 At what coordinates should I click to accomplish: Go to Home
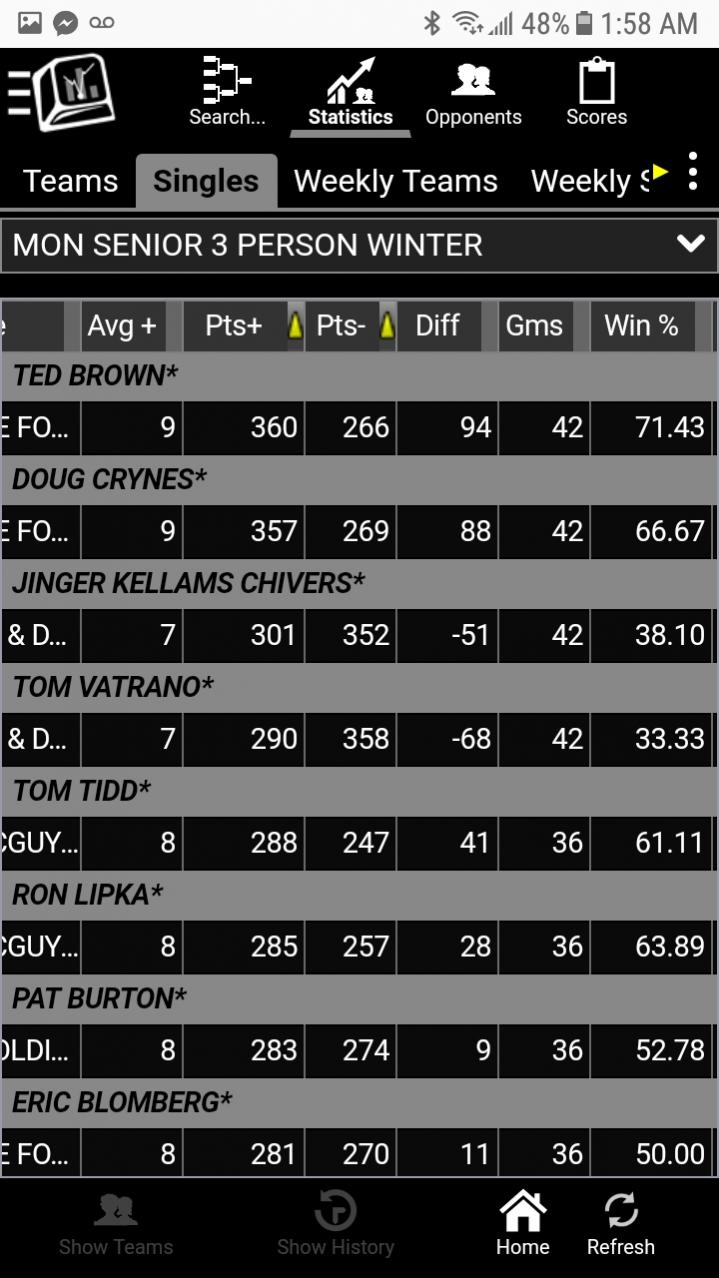pyautogui.click(x=522, y=1224)
